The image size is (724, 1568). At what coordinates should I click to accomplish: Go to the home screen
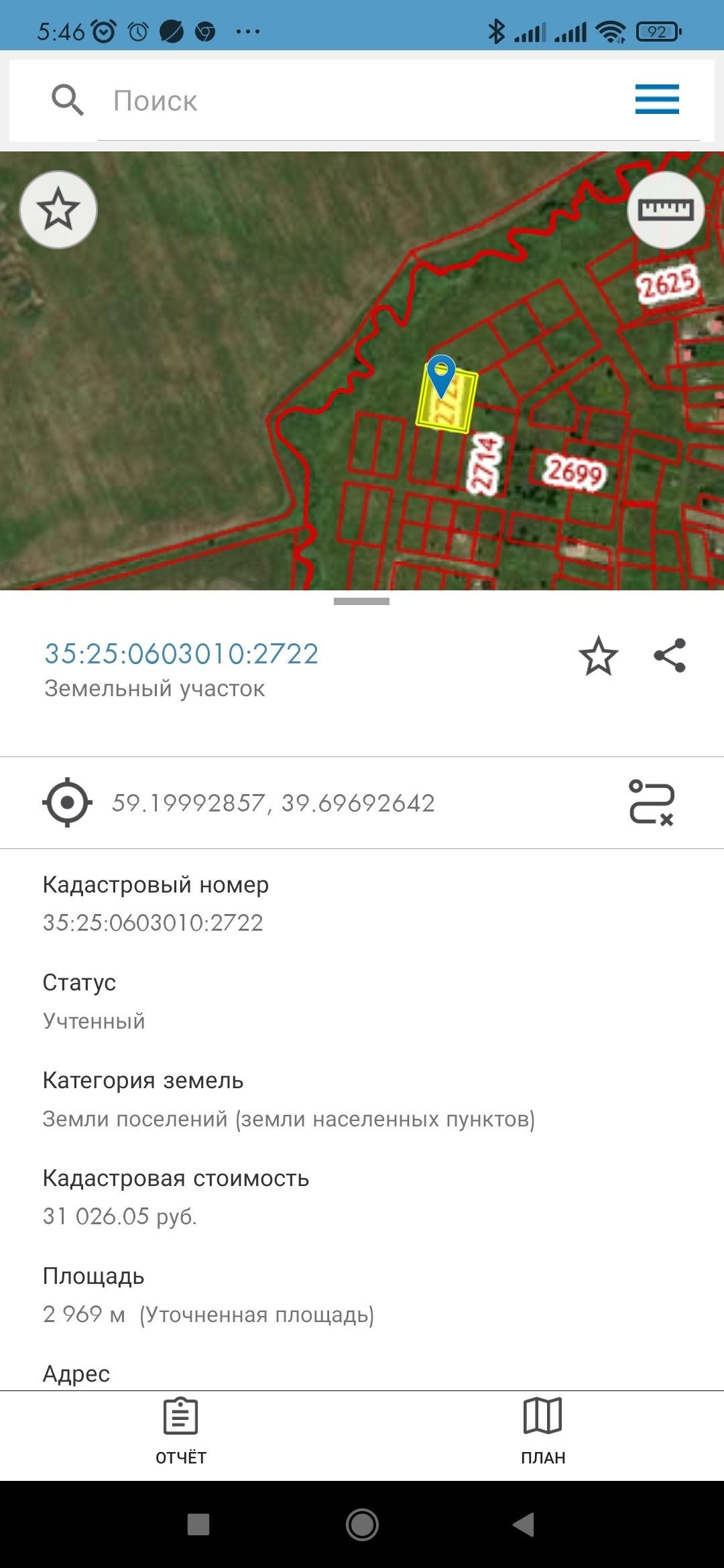(x=362, y=1524)
